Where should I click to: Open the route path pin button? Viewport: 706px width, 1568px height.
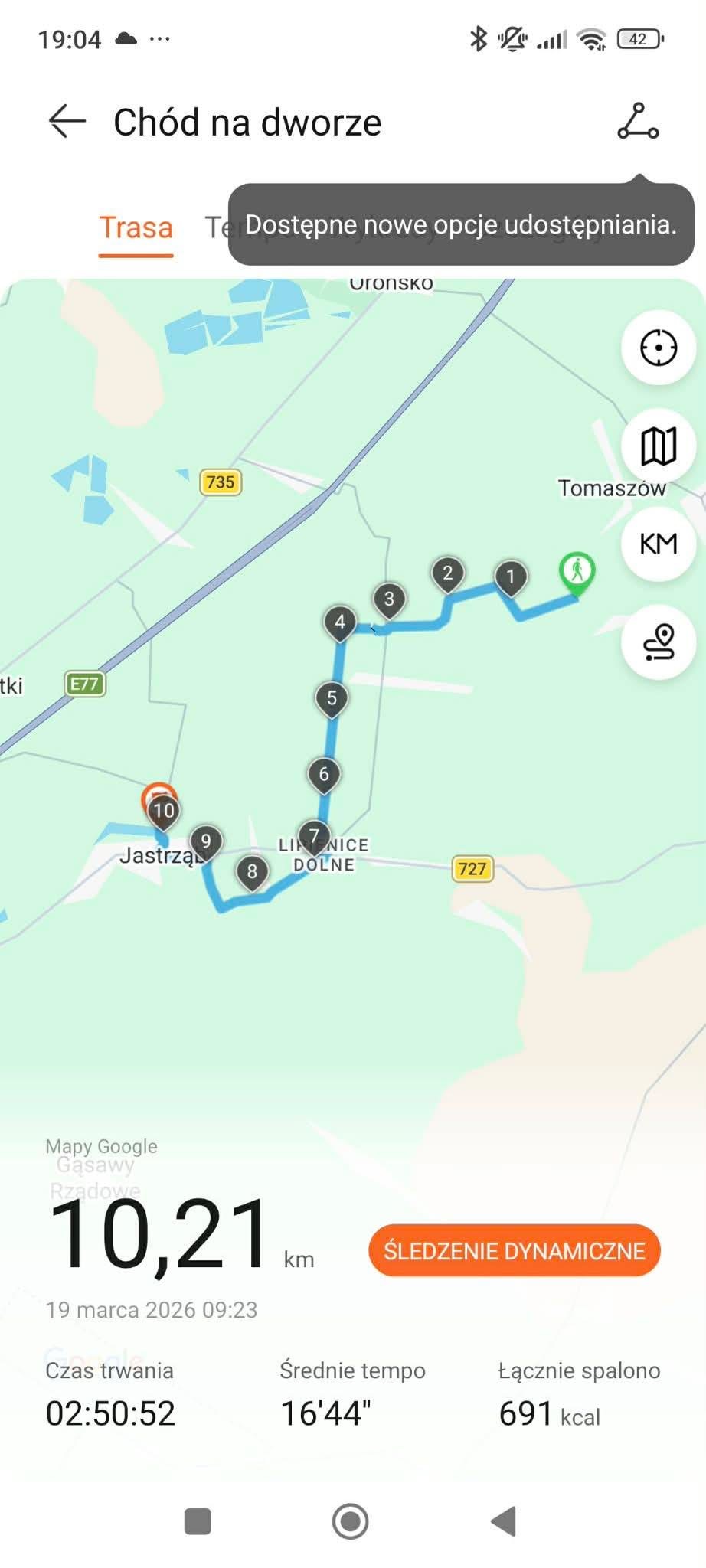coord(658,642)
